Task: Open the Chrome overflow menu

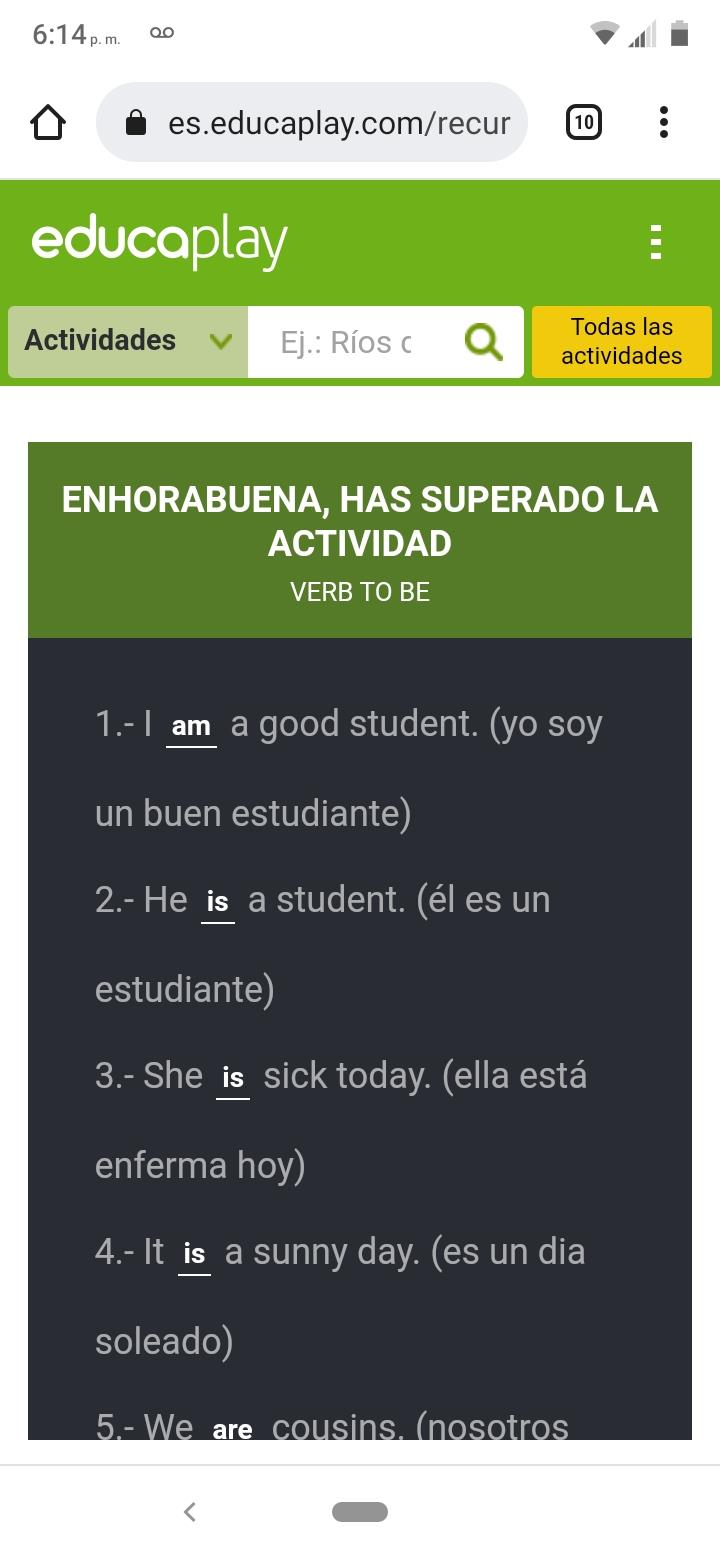Action: (x=664, y=123)
